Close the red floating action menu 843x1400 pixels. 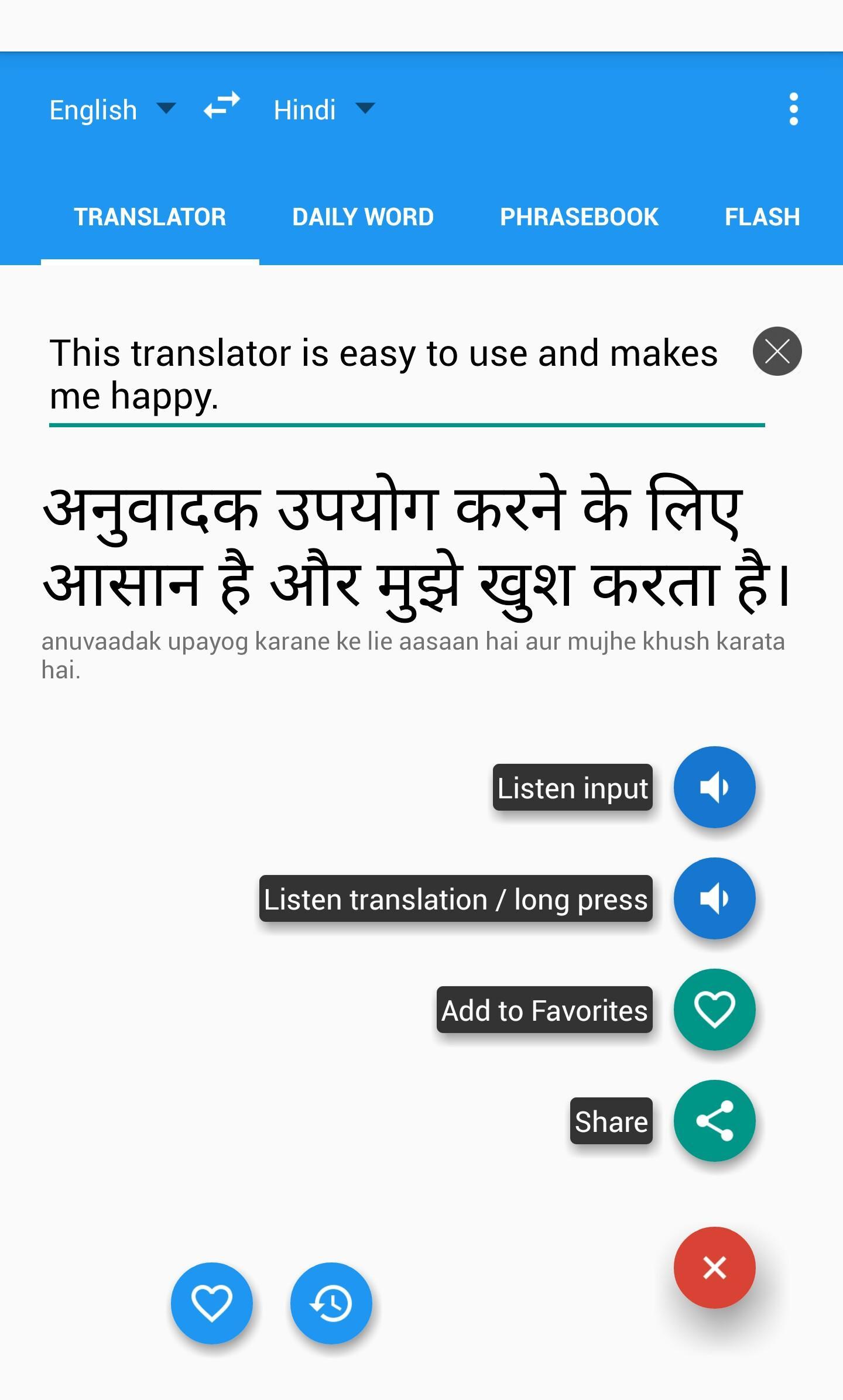coord(714,1268)
